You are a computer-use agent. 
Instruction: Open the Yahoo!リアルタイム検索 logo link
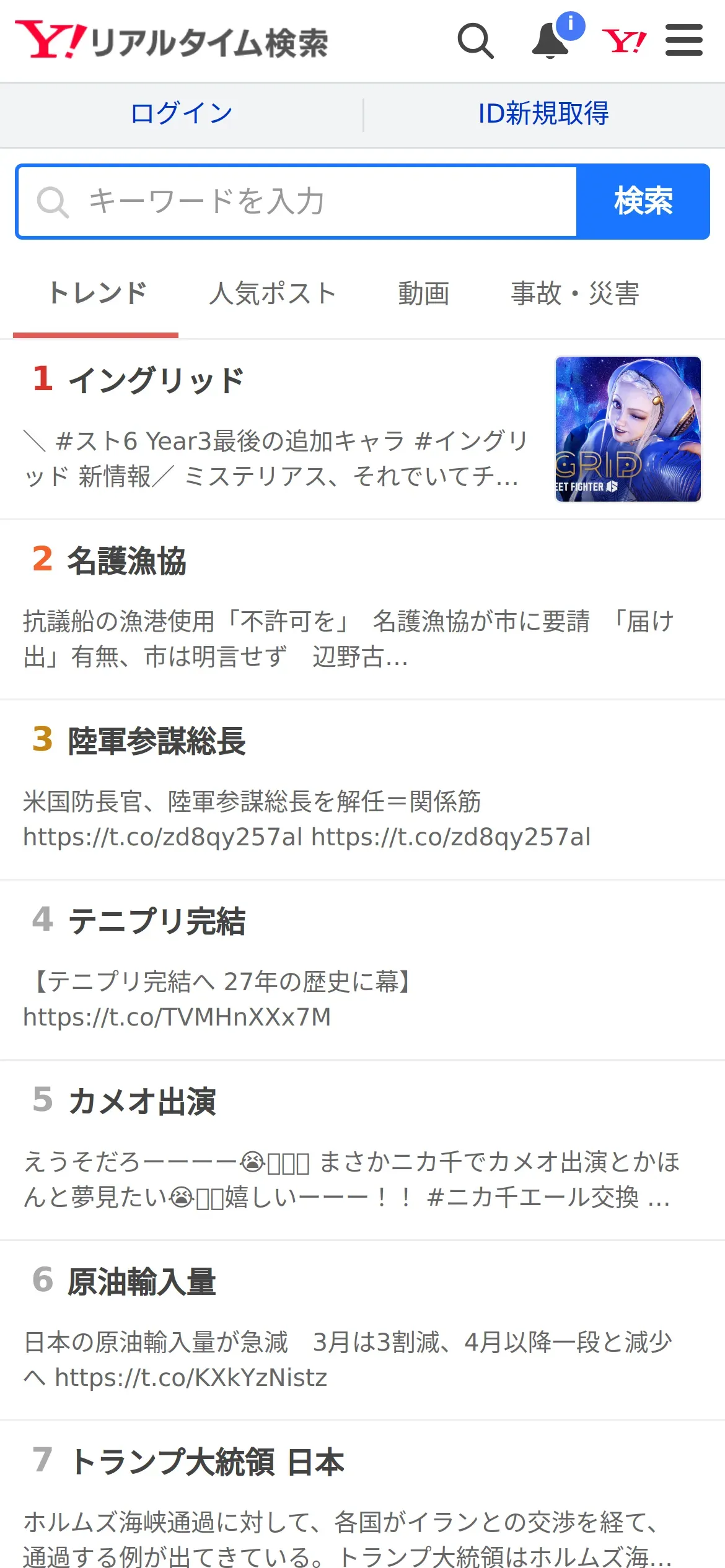click(x=172, y=41)
